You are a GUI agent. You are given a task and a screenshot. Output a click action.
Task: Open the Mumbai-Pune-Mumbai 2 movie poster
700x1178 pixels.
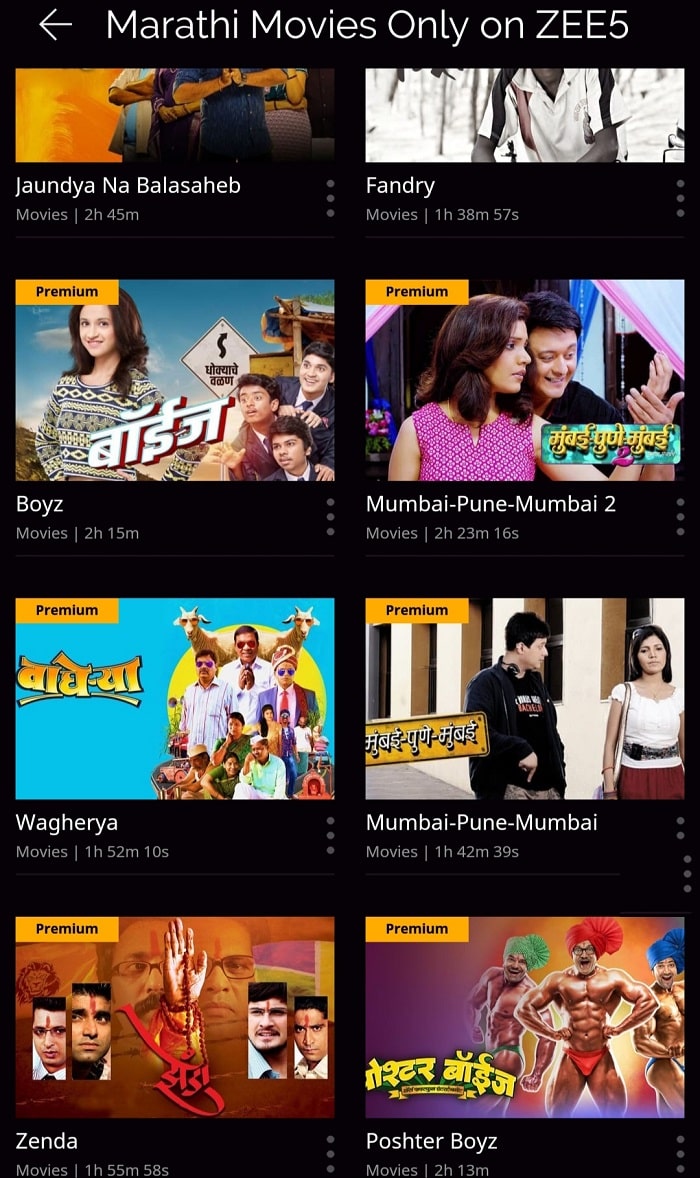(x=525, y=380)
